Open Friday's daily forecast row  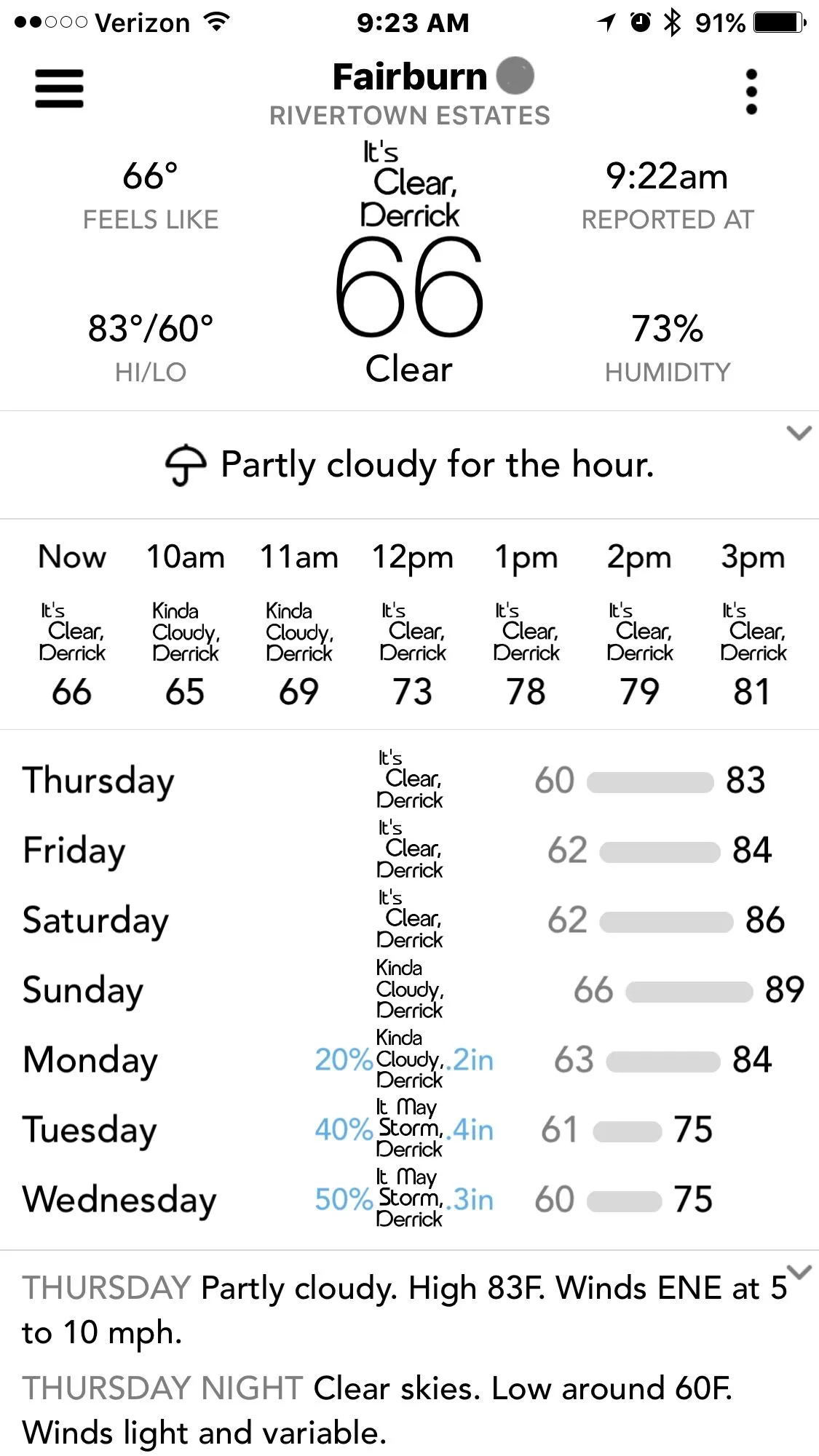(x=409, y=850)
